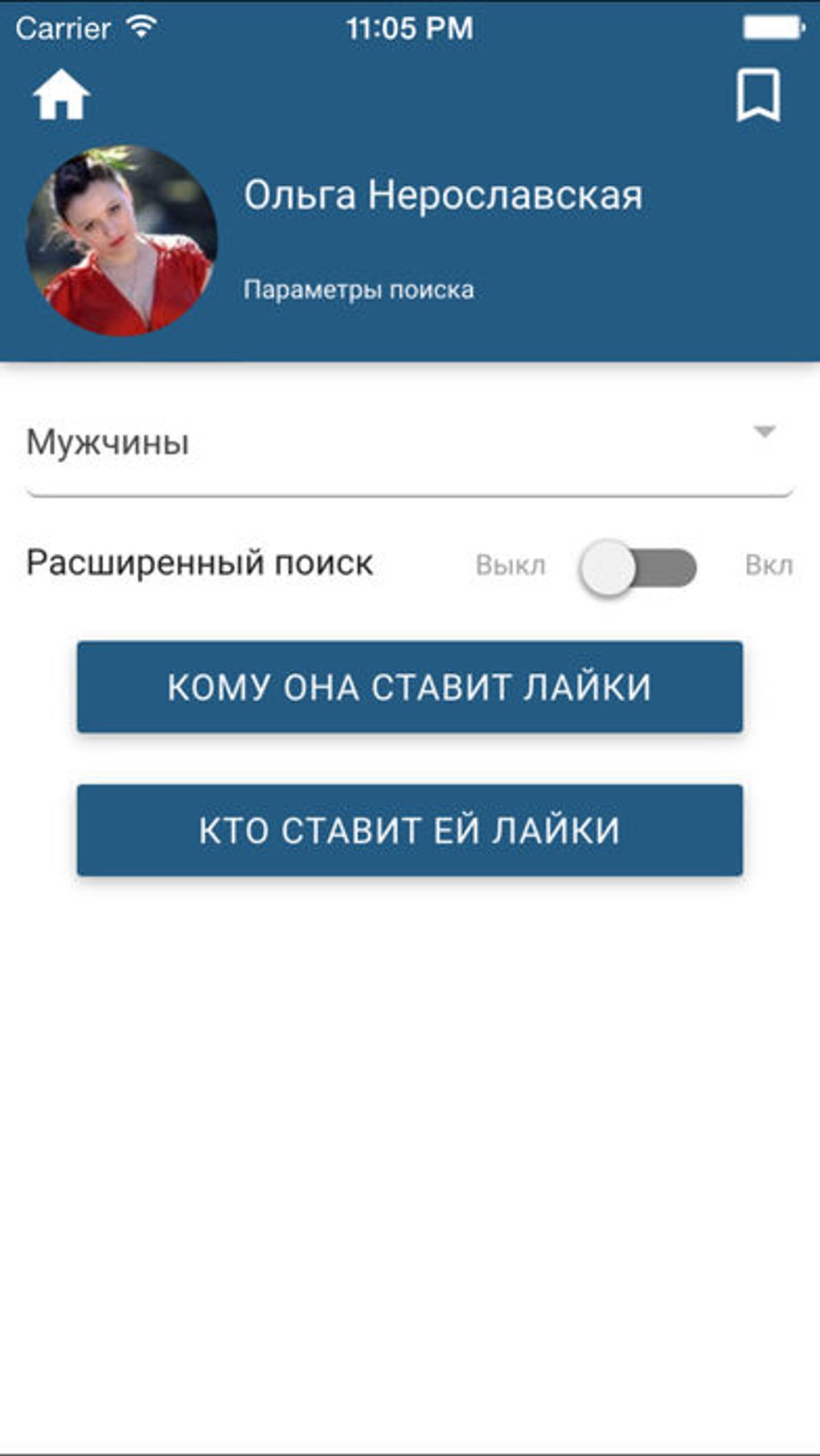Screen dimensions: 820x1456
Task: Open the bookmarks icon
Action: pyautogui.click(x=758, y=95)
